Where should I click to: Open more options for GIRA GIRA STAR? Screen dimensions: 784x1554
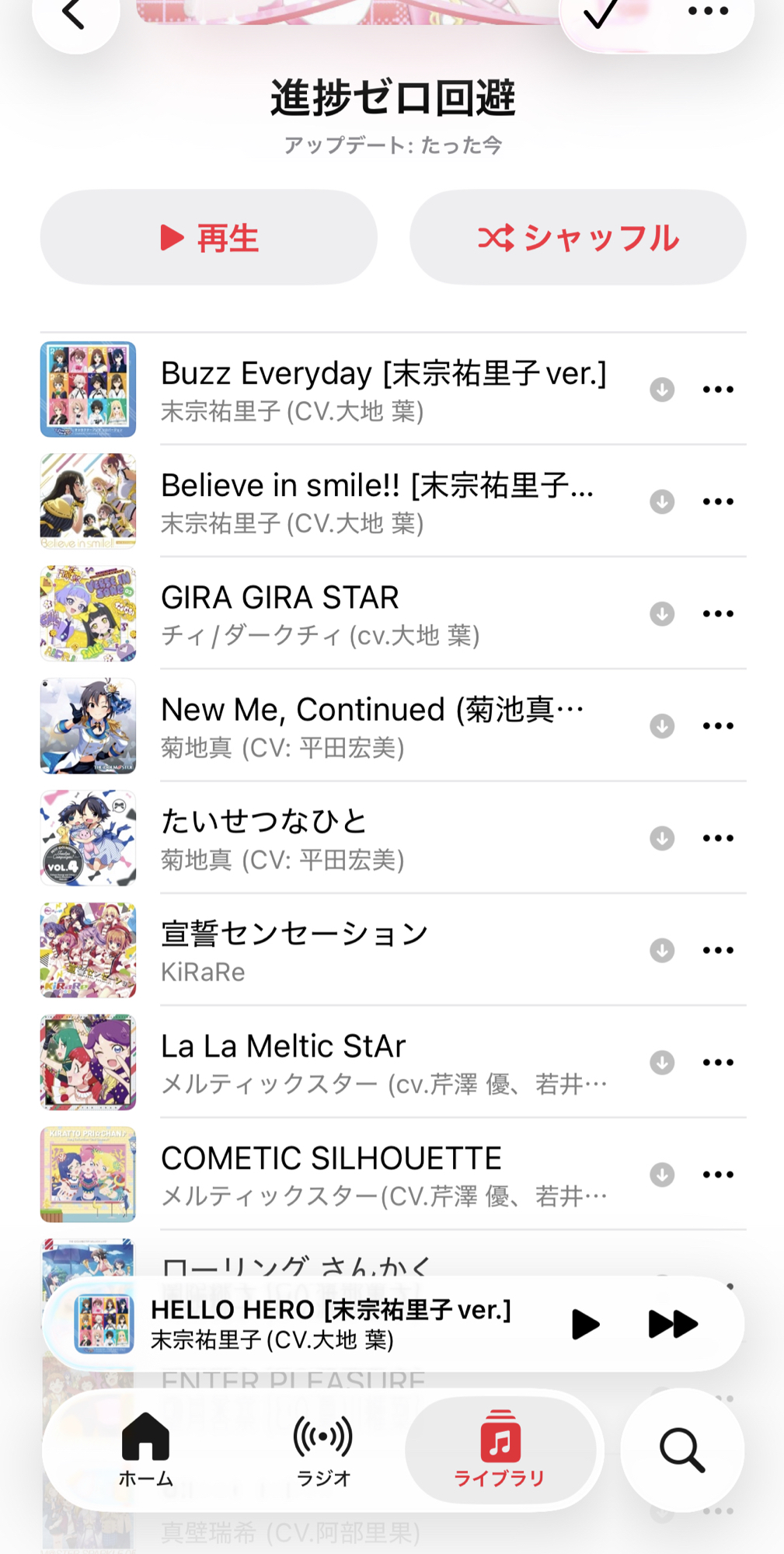tap(718, 613)
